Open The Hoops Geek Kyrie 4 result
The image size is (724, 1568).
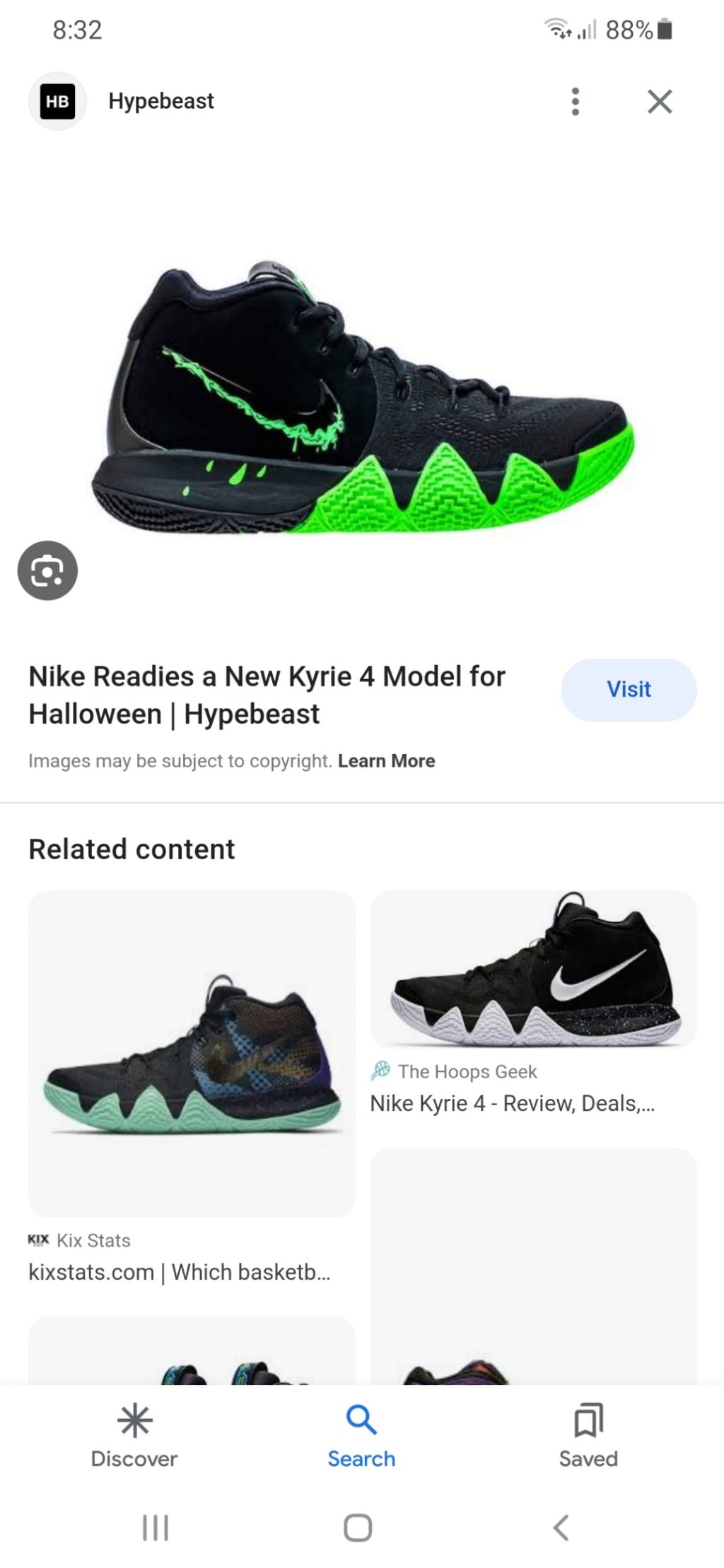pyautogui.click(x=533, y=969)
